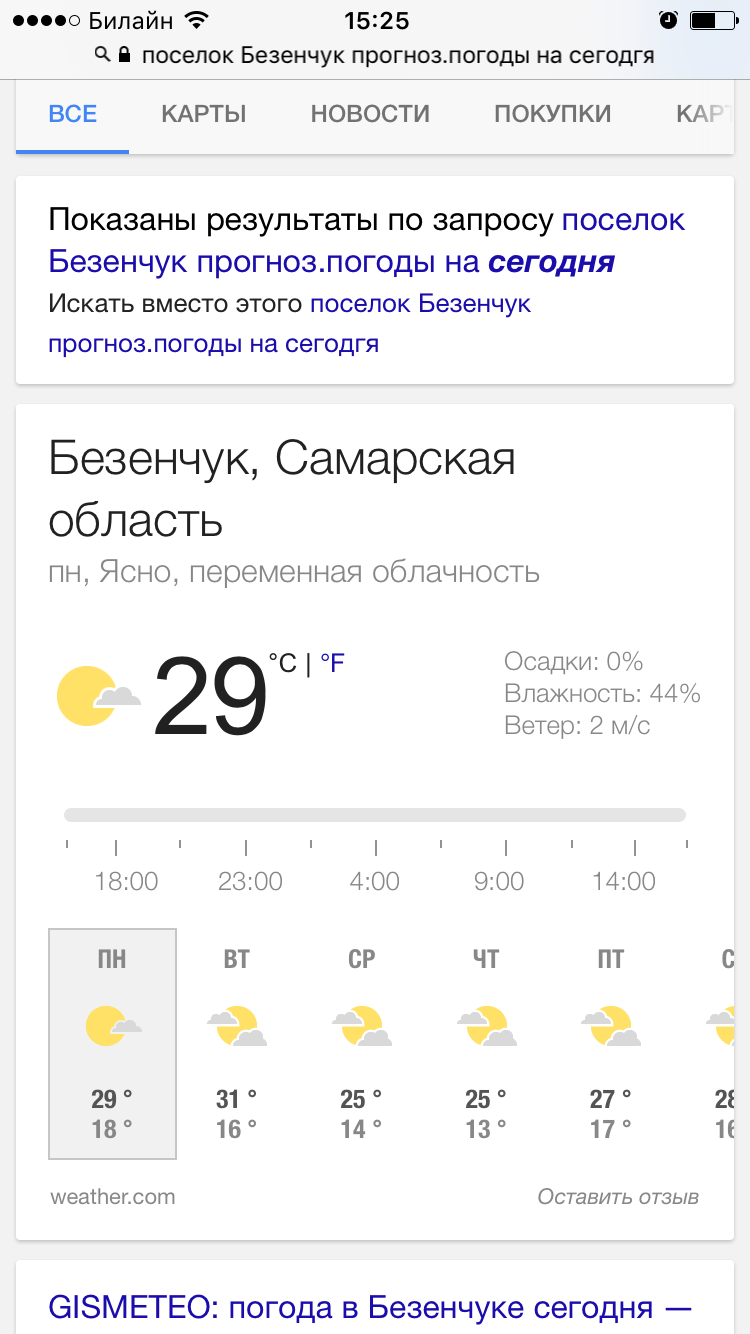The width and height of the screenshot is (750, 1334).
Task: Switch to the КАРТЫ tab
Action: [x=204, y=114]
